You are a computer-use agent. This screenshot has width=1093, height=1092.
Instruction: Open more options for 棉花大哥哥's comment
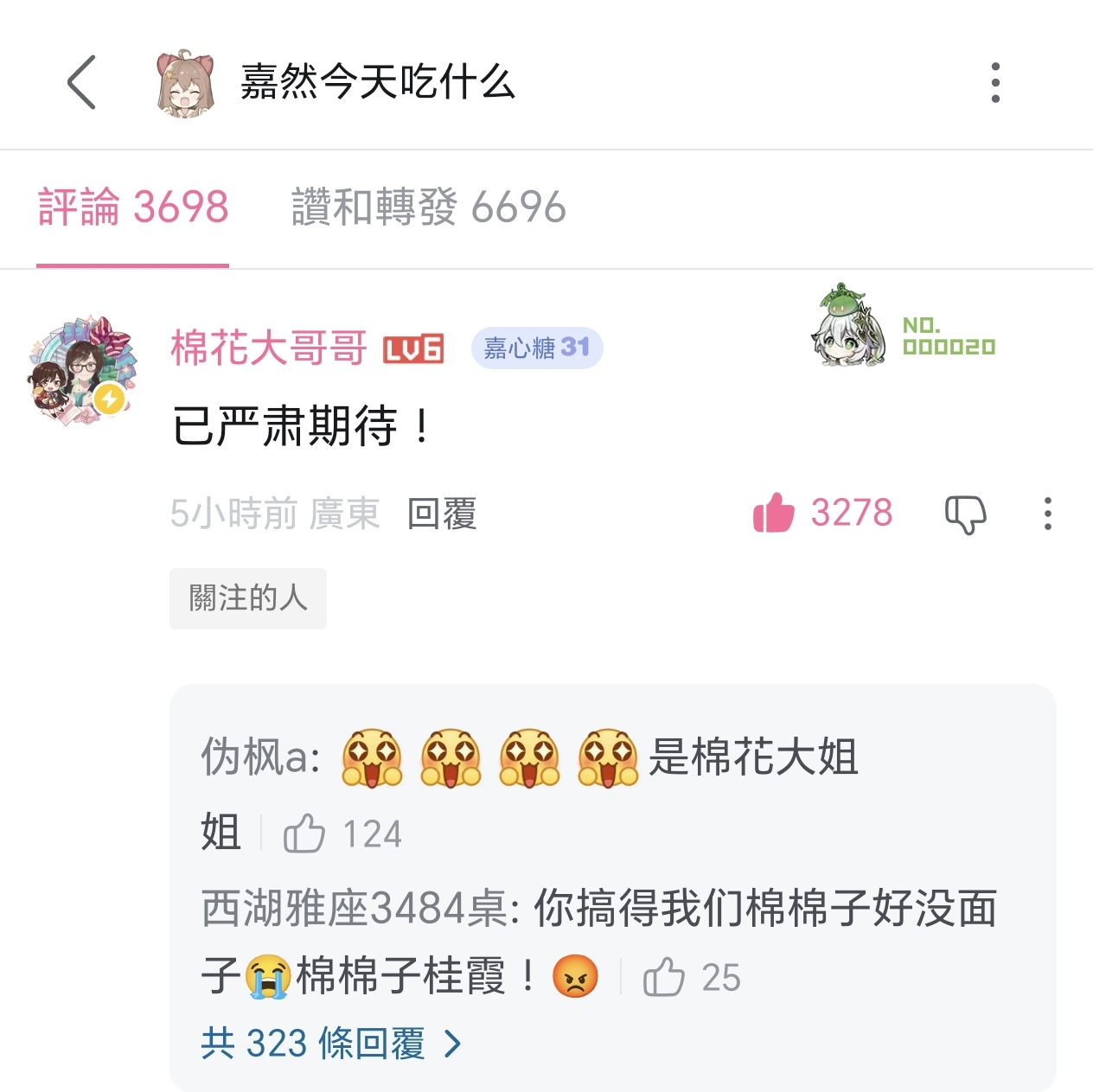[x=1047, y=514]
